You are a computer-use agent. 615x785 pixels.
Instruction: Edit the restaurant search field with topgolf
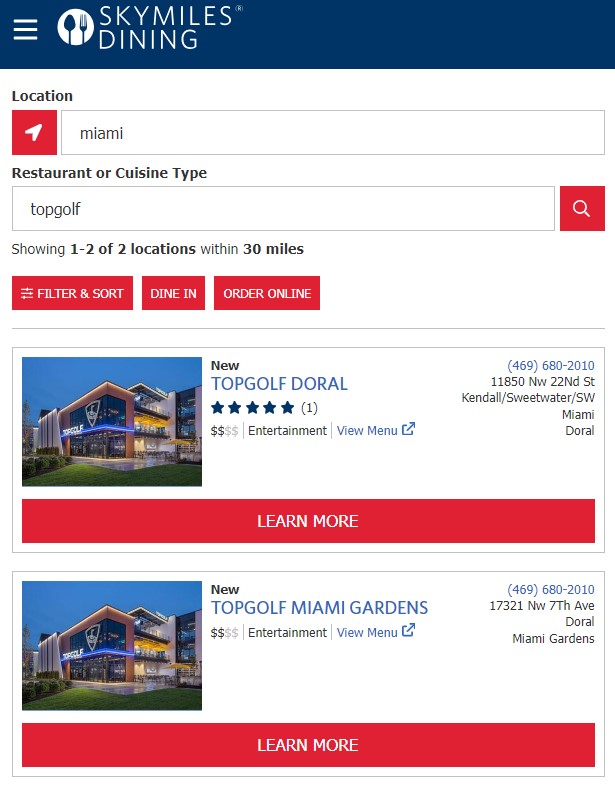[x=283, y=209]
